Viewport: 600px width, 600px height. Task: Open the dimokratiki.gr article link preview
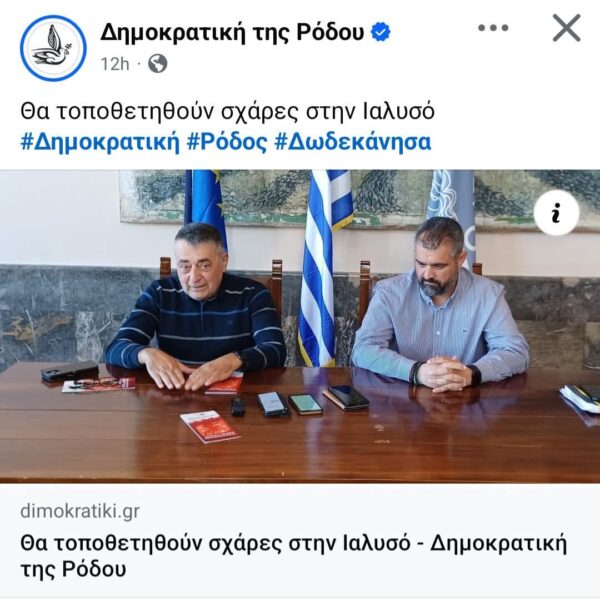pos(300,544)
